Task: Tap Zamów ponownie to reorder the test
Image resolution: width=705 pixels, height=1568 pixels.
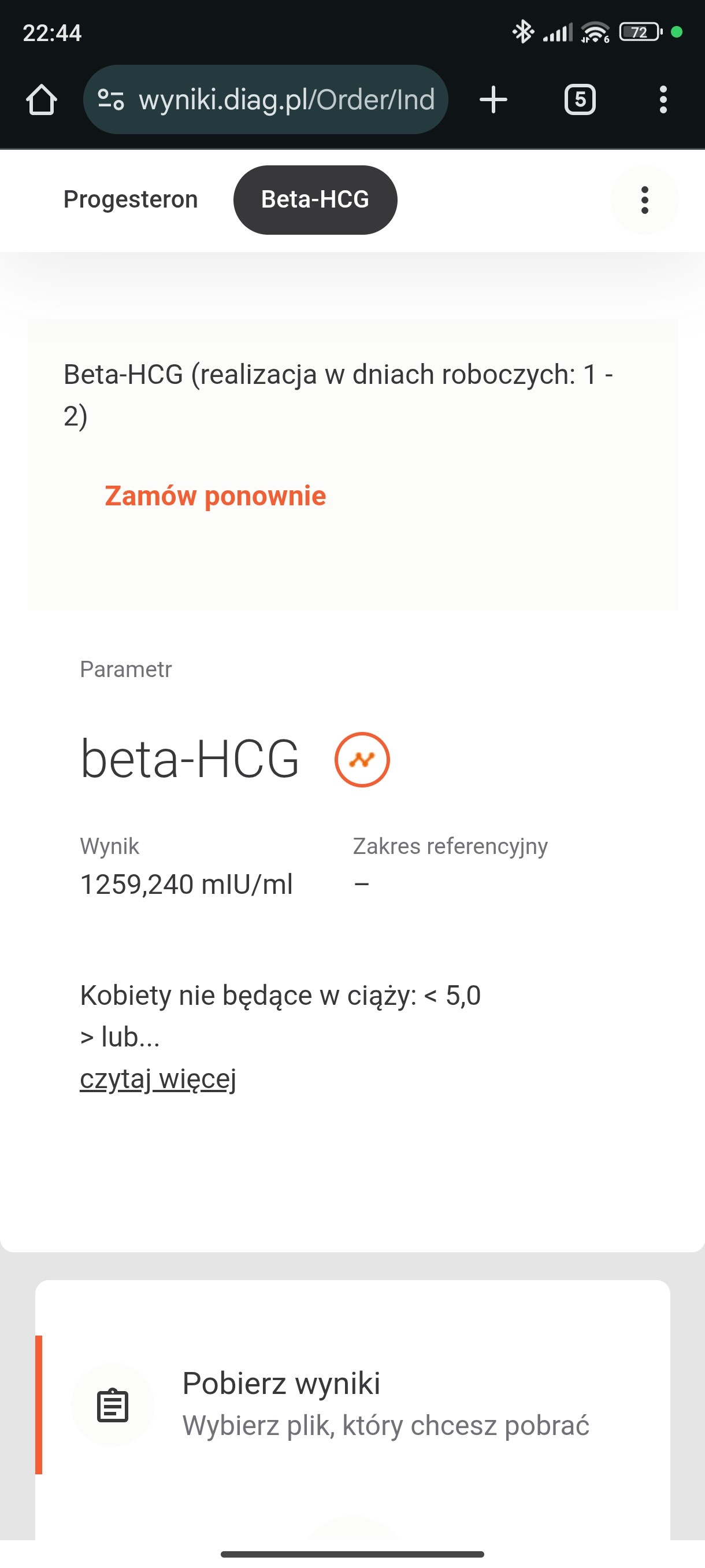Action: [216, 496]
